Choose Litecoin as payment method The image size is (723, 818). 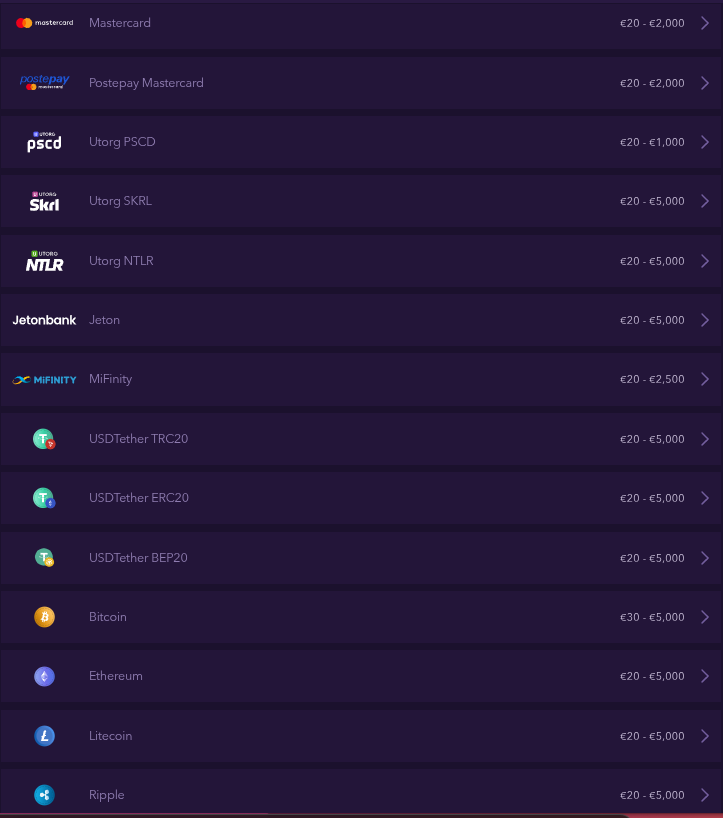360,736
